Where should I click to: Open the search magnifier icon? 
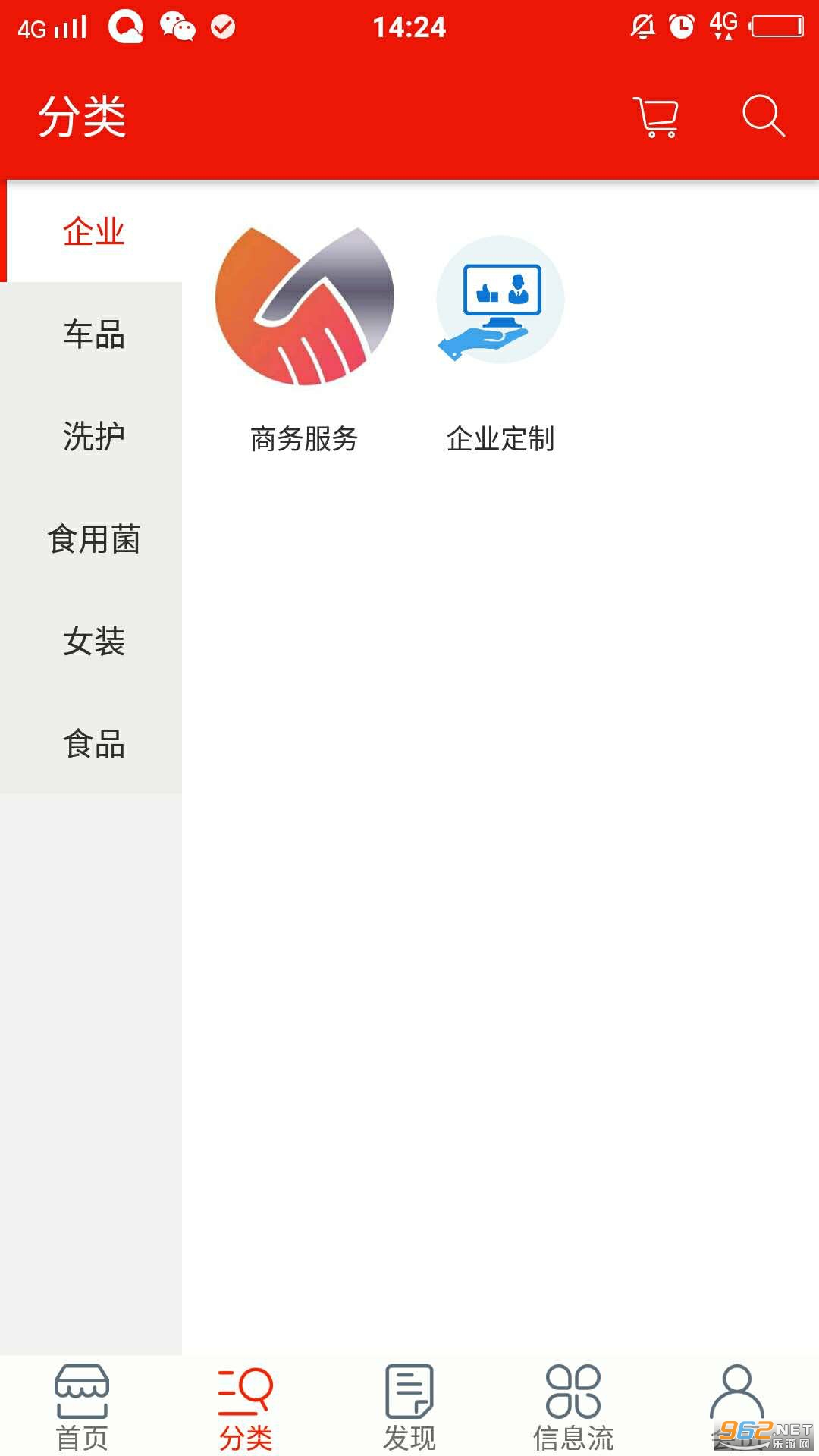(762, 116)
